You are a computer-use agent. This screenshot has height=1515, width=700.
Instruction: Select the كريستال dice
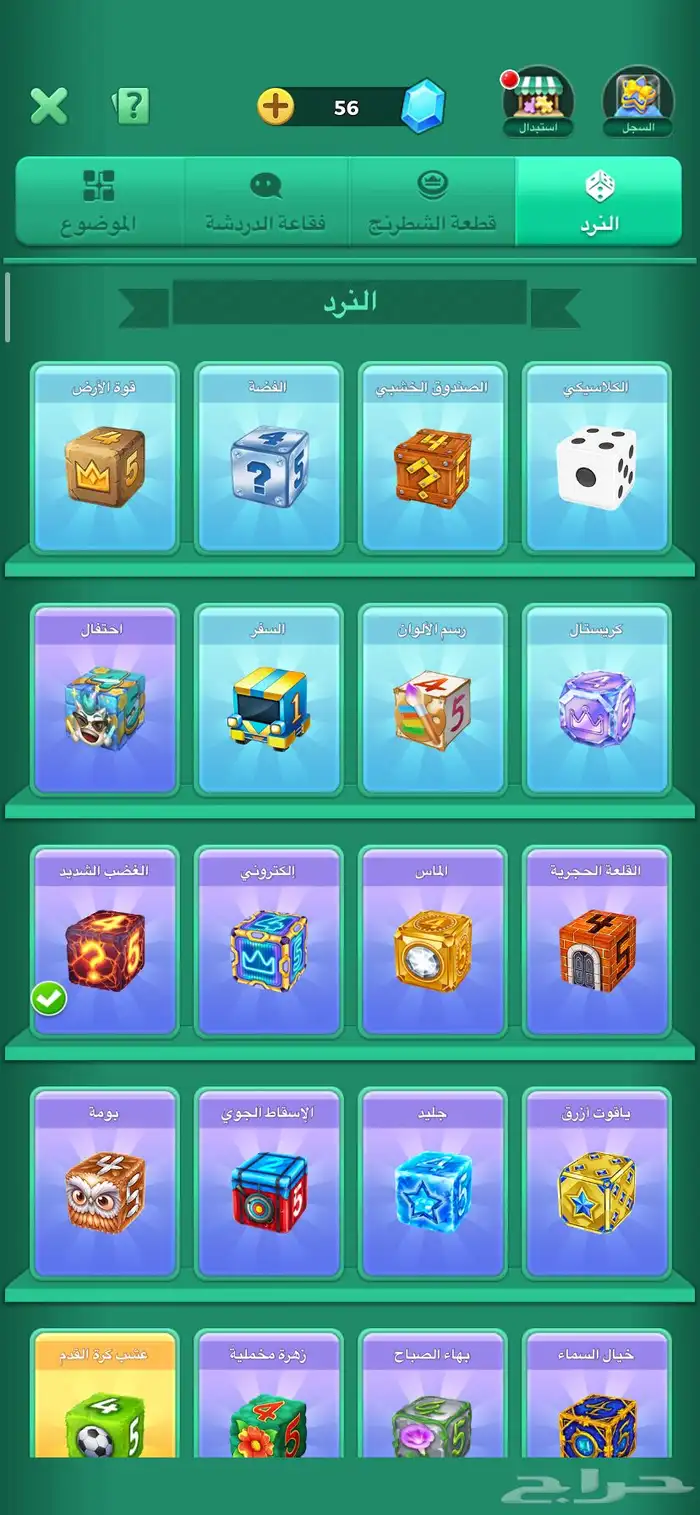(597, 700)
